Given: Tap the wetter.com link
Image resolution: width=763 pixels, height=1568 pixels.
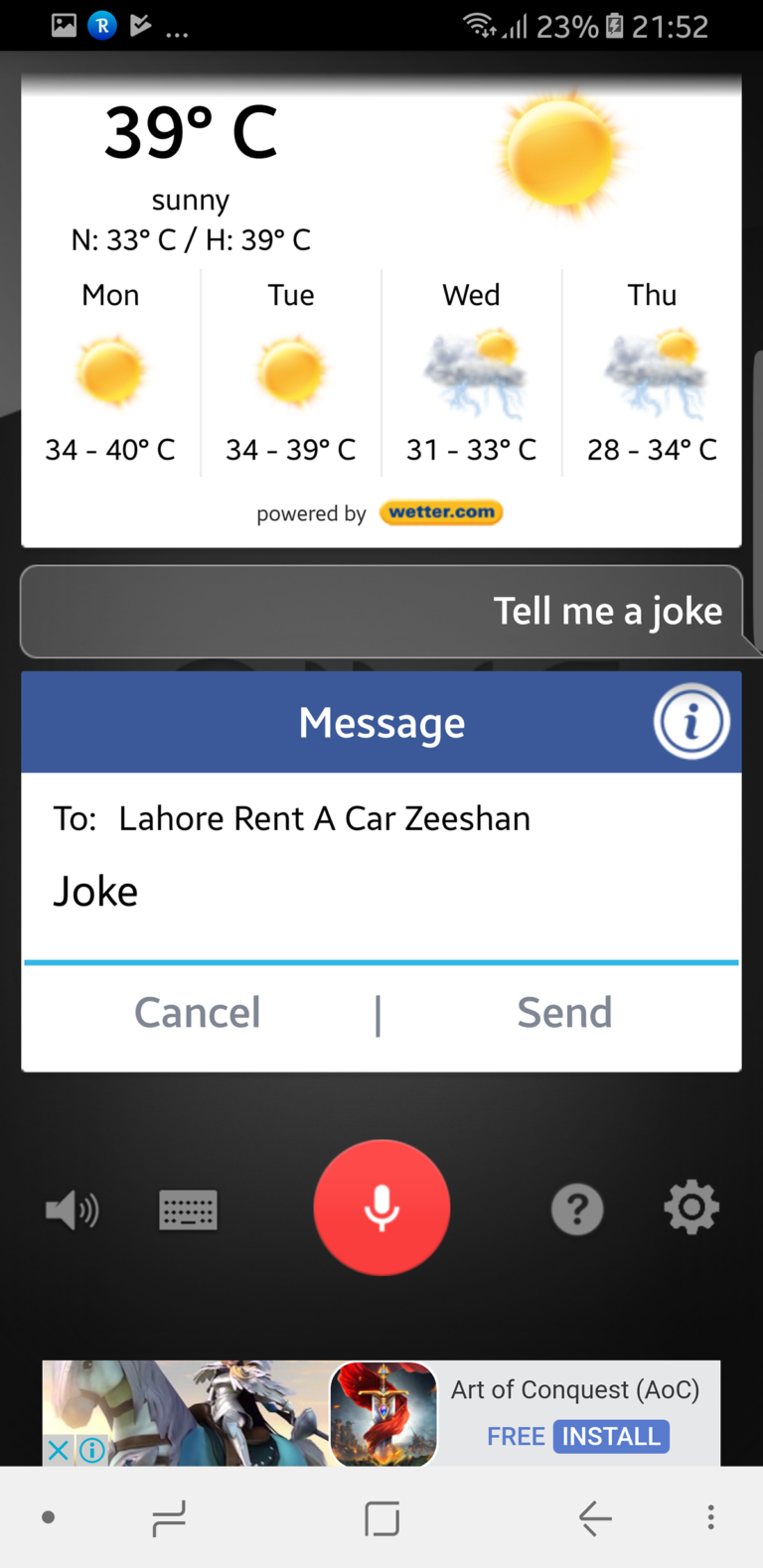Looking at the screenshot, I should point(441,512).
